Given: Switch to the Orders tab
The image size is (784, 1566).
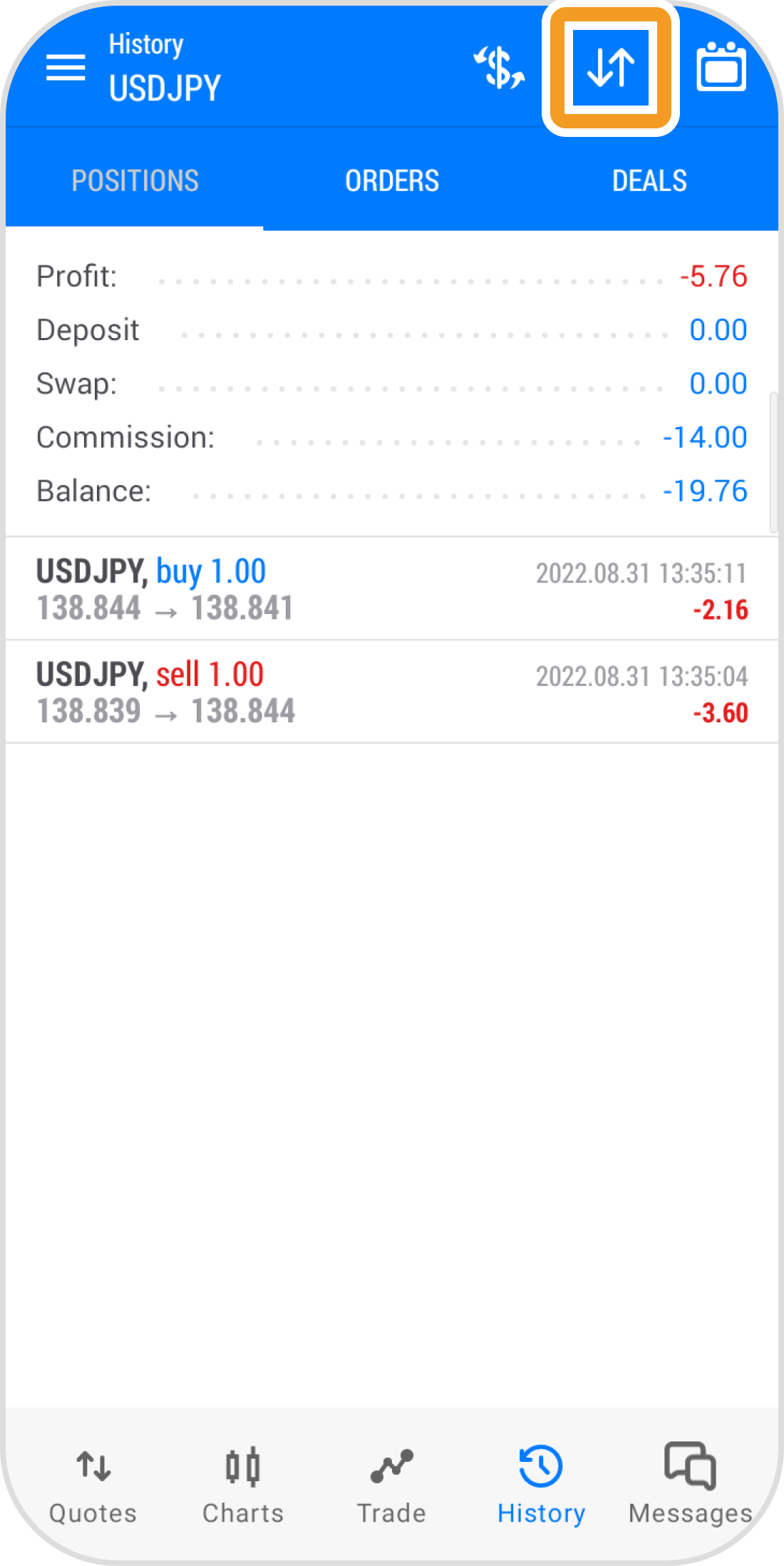Looking at the screenshot, I should 392,181.
